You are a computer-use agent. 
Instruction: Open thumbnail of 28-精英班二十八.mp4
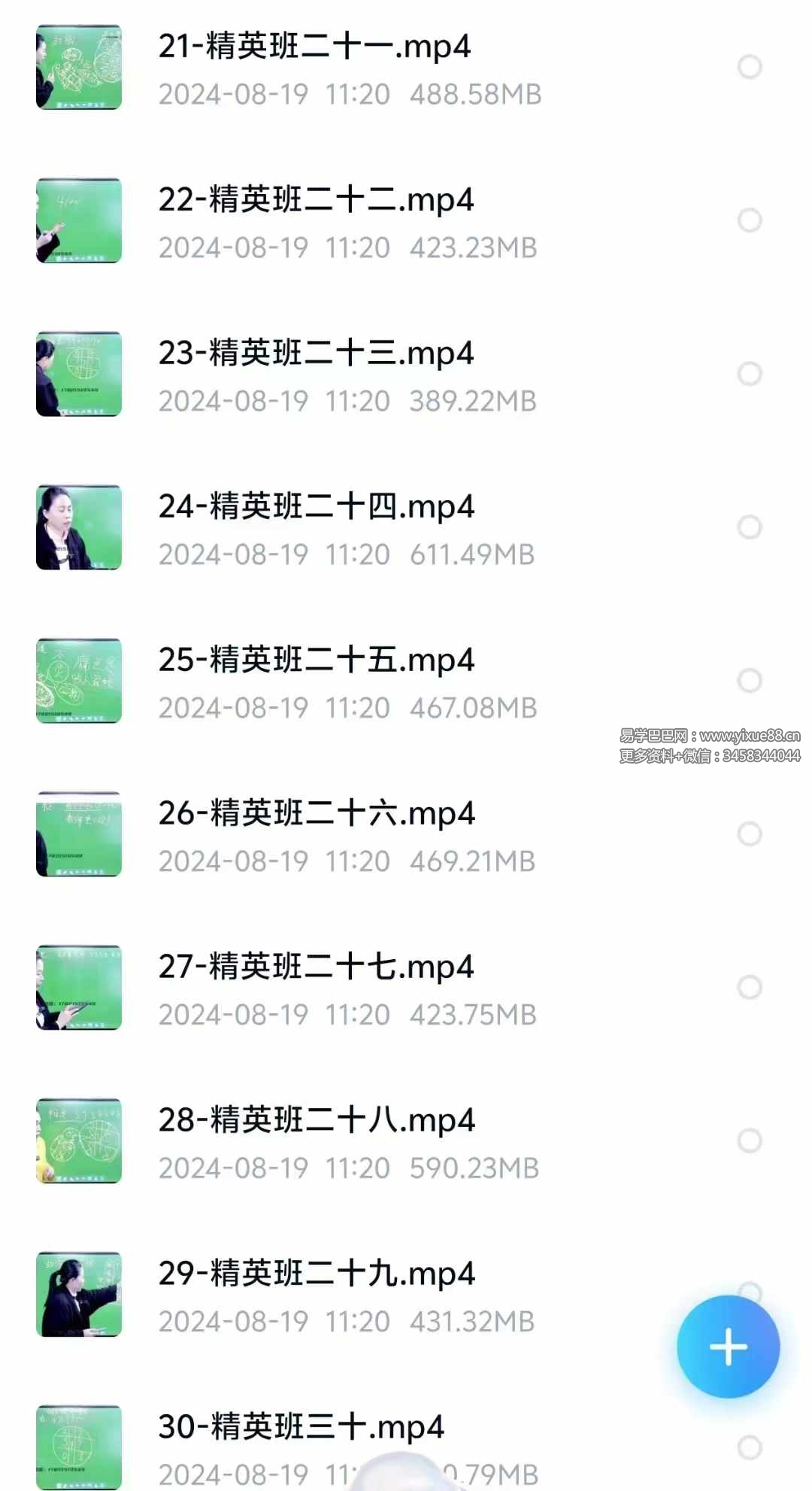(x=78, y=1142)
